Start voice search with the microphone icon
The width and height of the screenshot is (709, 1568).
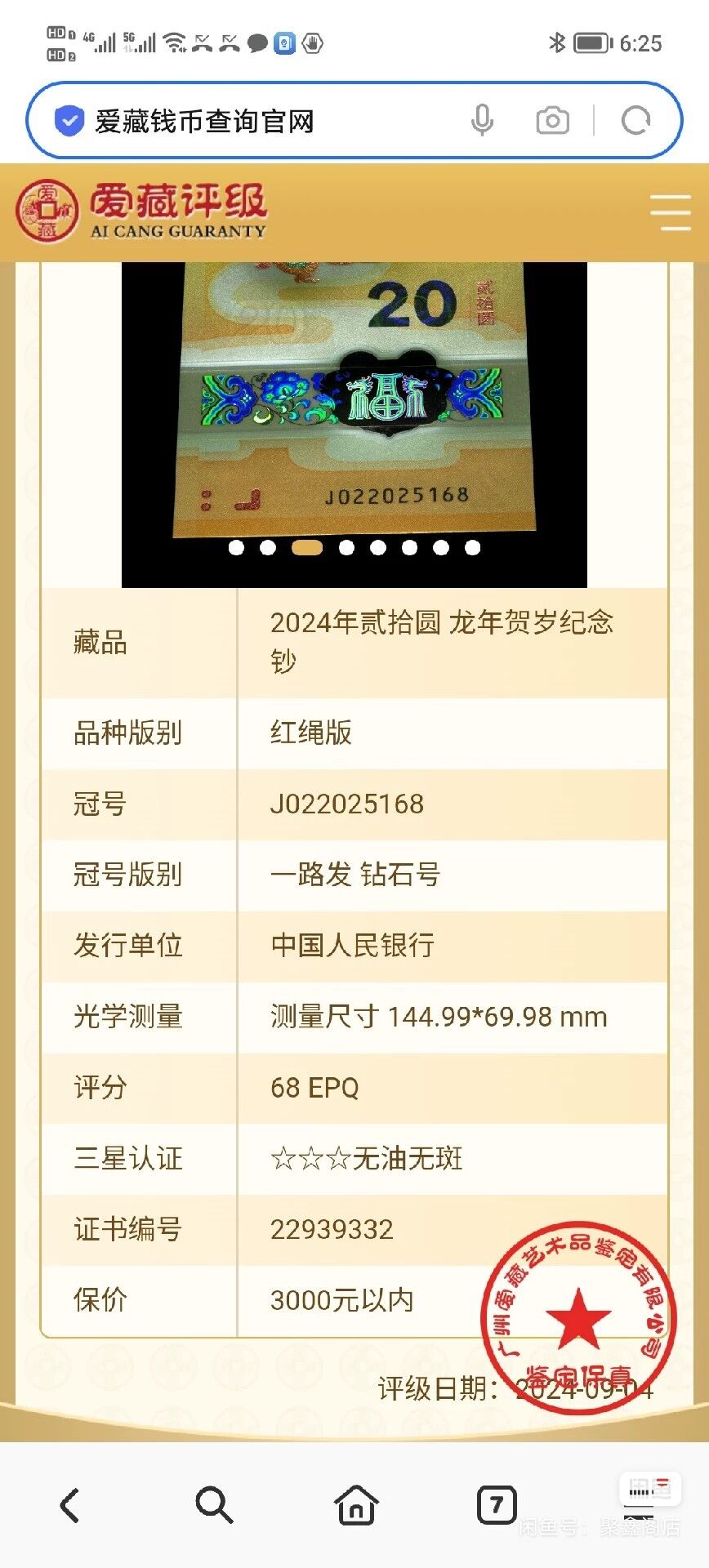(482, 121)
